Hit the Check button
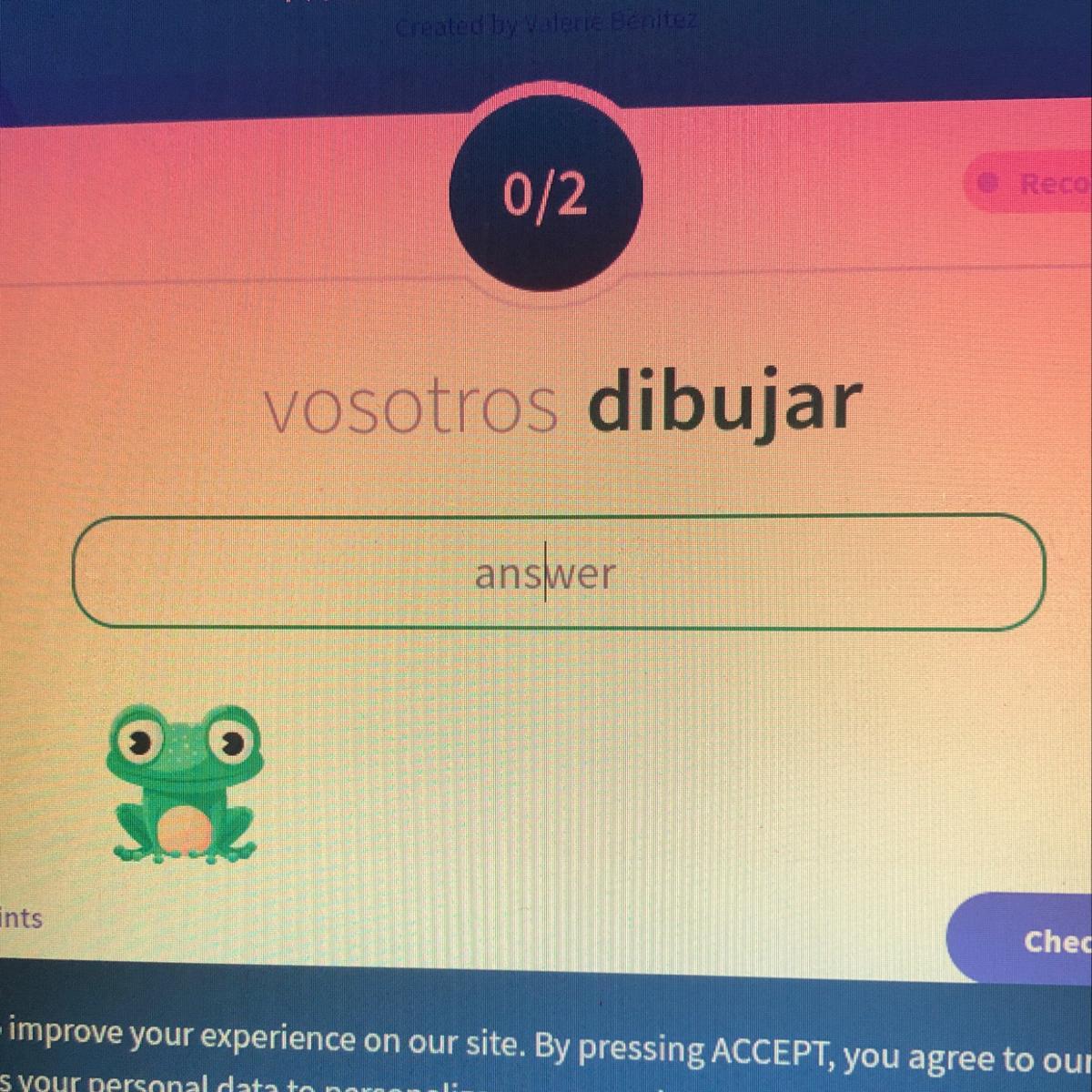Screen dimensions: 1092x1092 click(1020, 939)
